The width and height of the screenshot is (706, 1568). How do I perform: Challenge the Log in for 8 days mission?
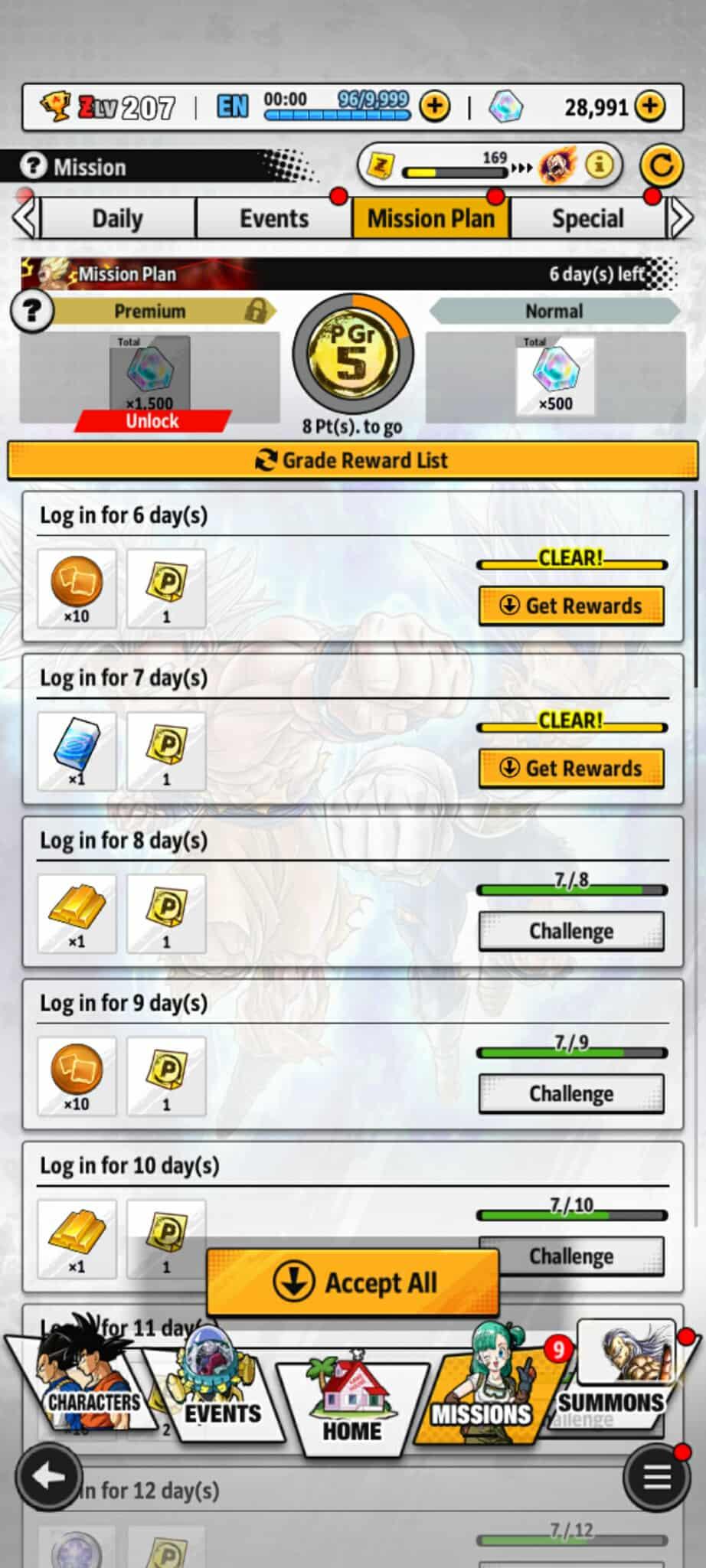(571, 931)
